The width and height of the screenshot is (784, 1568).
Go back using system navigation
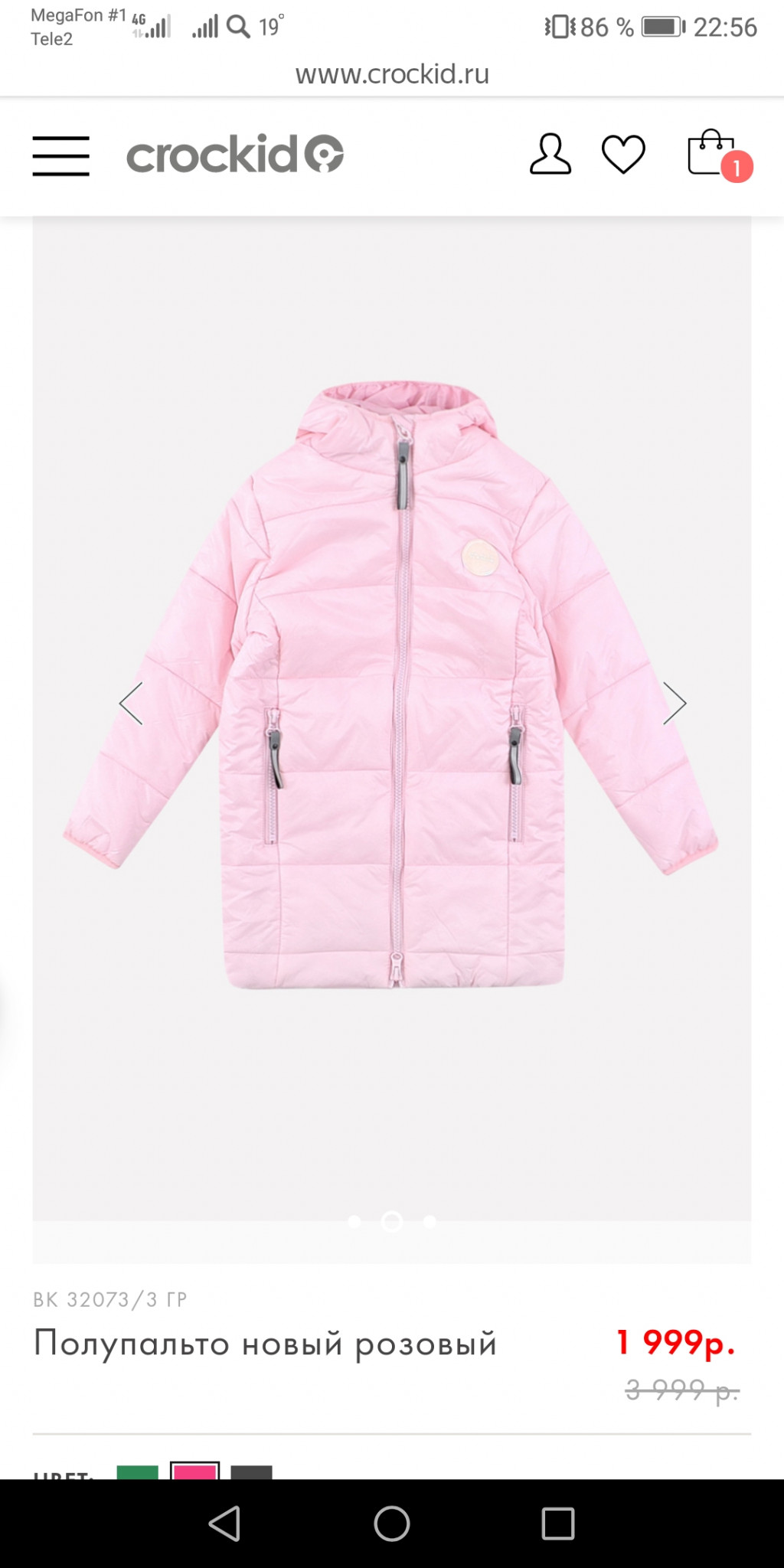click(x=225, y=1524)
